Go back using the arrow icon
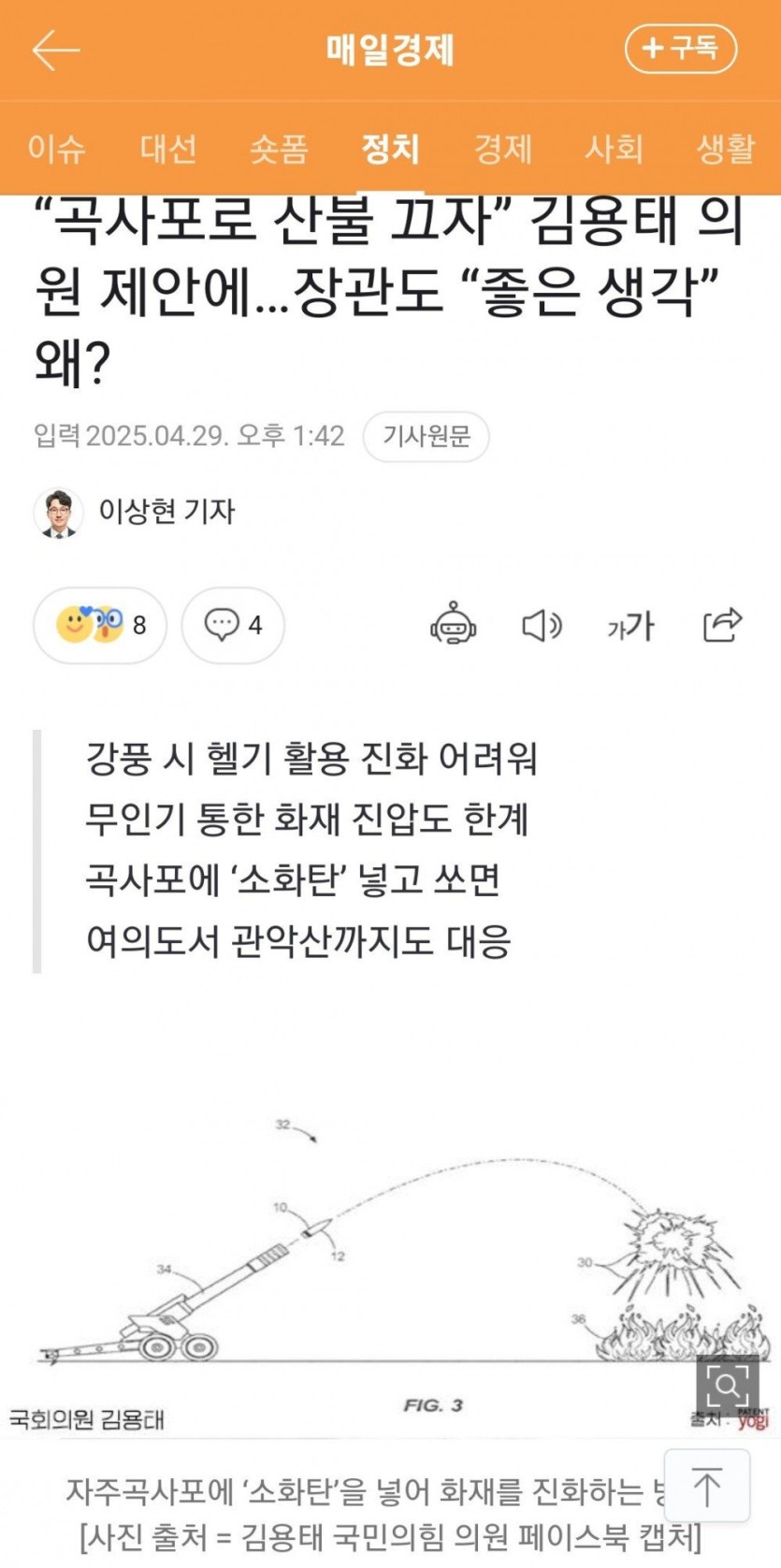 tap(56, 50)
